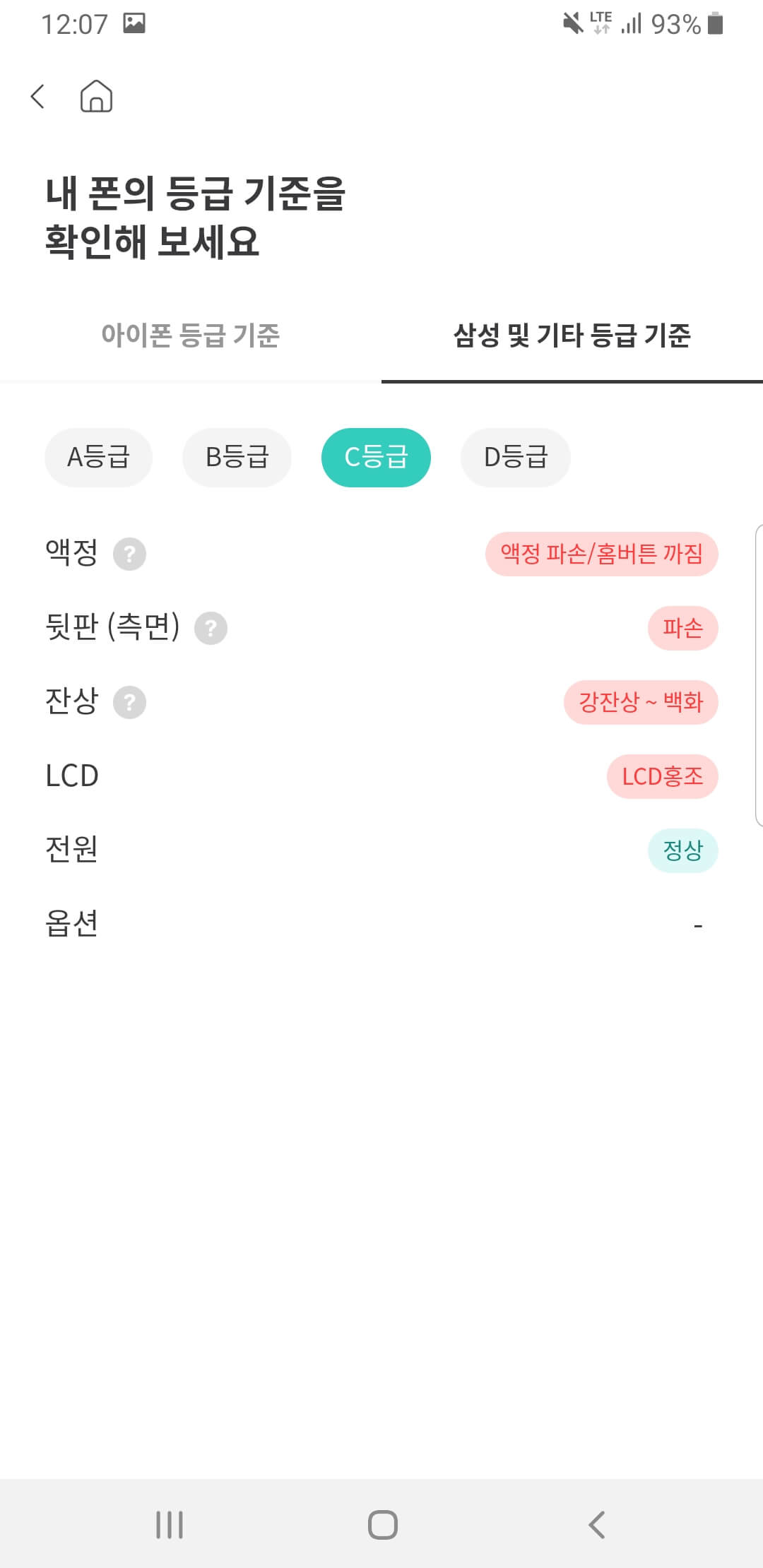Select the B등급 grade chip
This screenshot has width=763, height=1568.
[x=236, y=457]
